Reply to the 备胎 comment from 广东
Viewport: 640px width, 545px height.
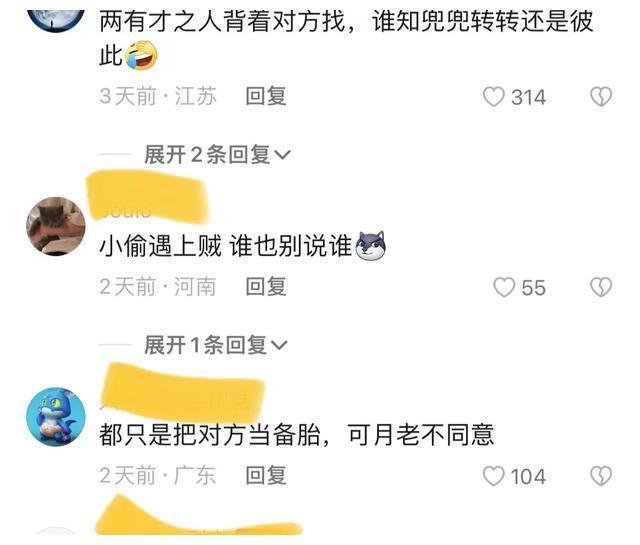[x=266, y=475]
